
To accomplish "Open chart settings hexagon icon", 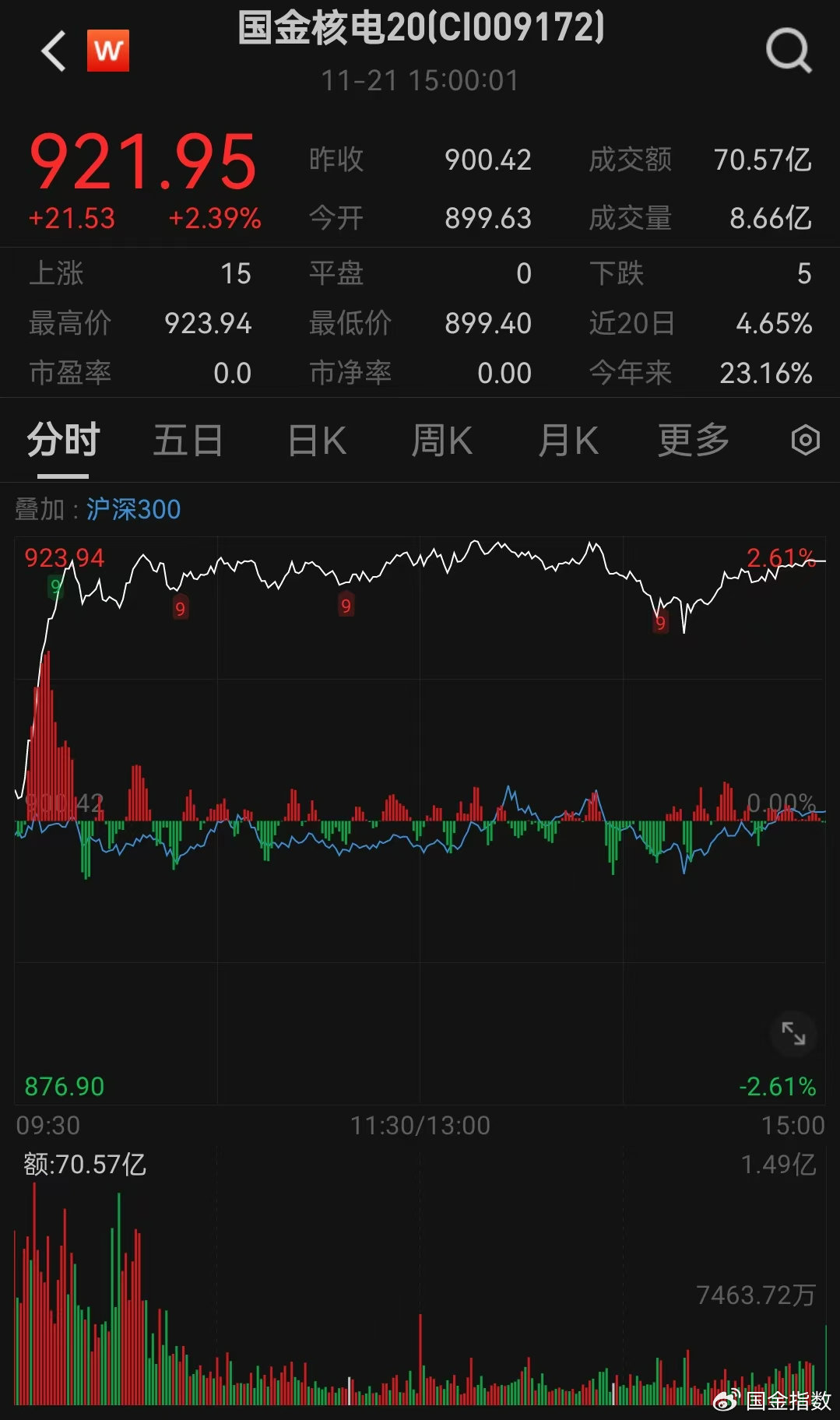I will (x=806, y=441).
